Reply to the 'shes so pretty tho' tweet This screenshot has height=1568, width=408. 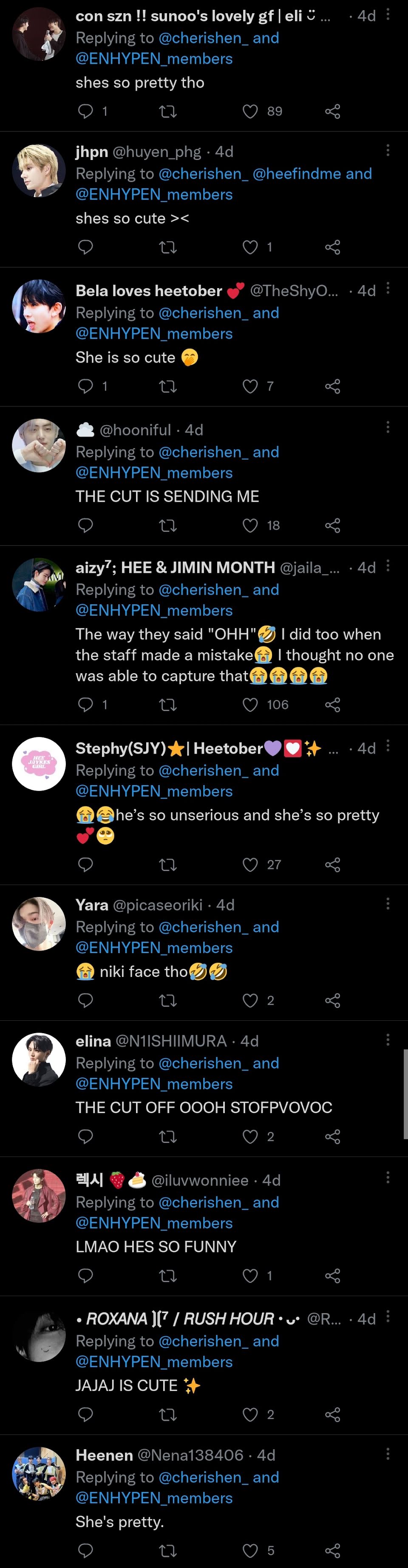coord(86,111)
